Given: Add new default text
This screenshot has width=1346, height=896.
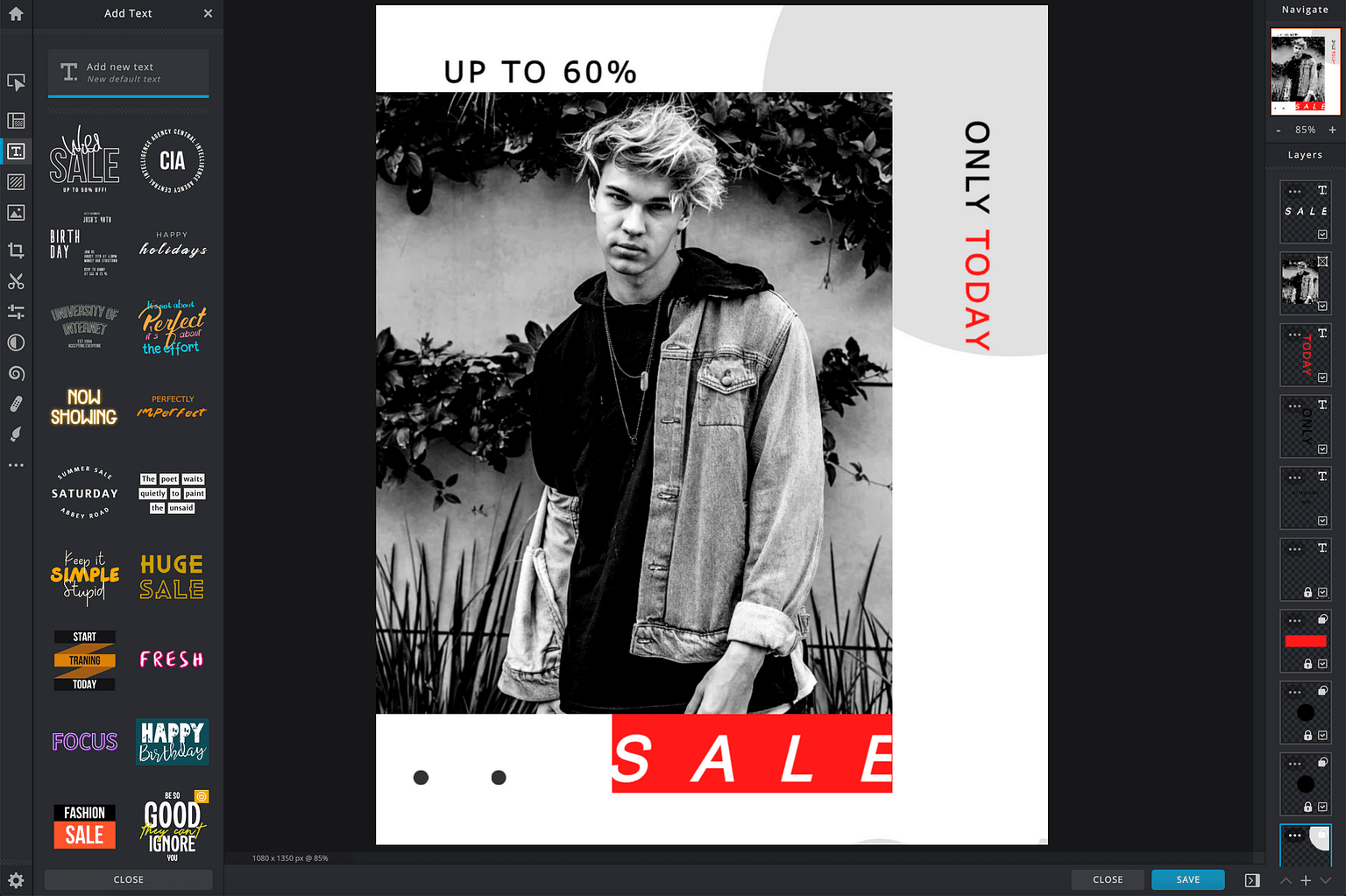Looking at the screenshot, I should coord(128,73).
